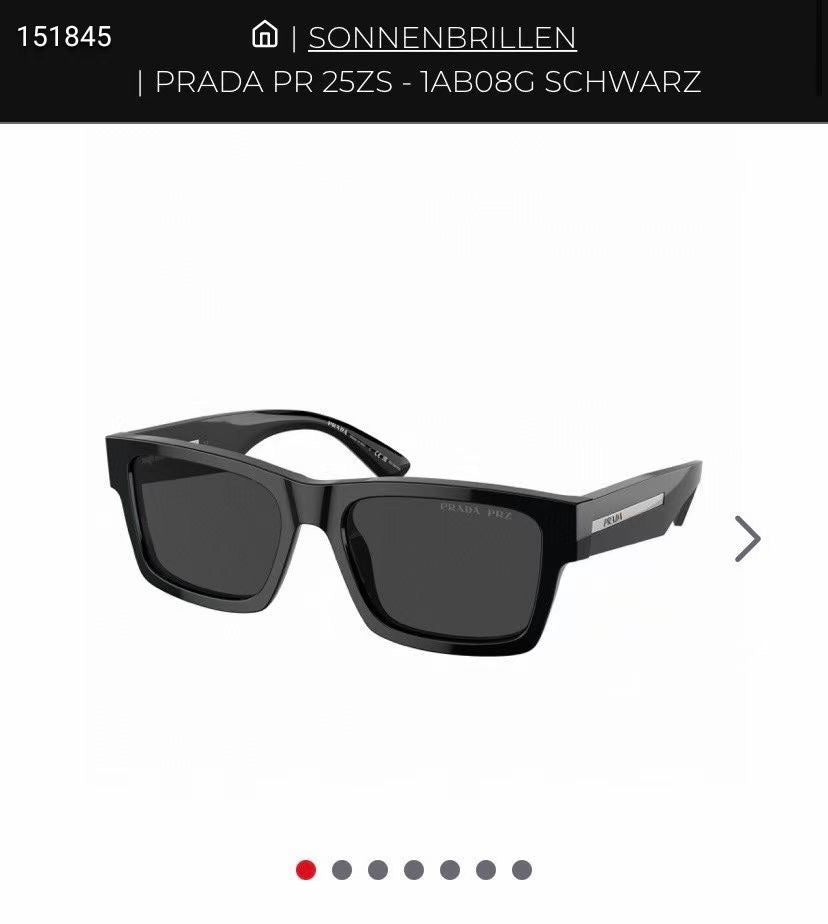The width and height of the screenshot is (828, 924).
Task: Open the home icon in the breadcrumb
Action: (265, 35)
